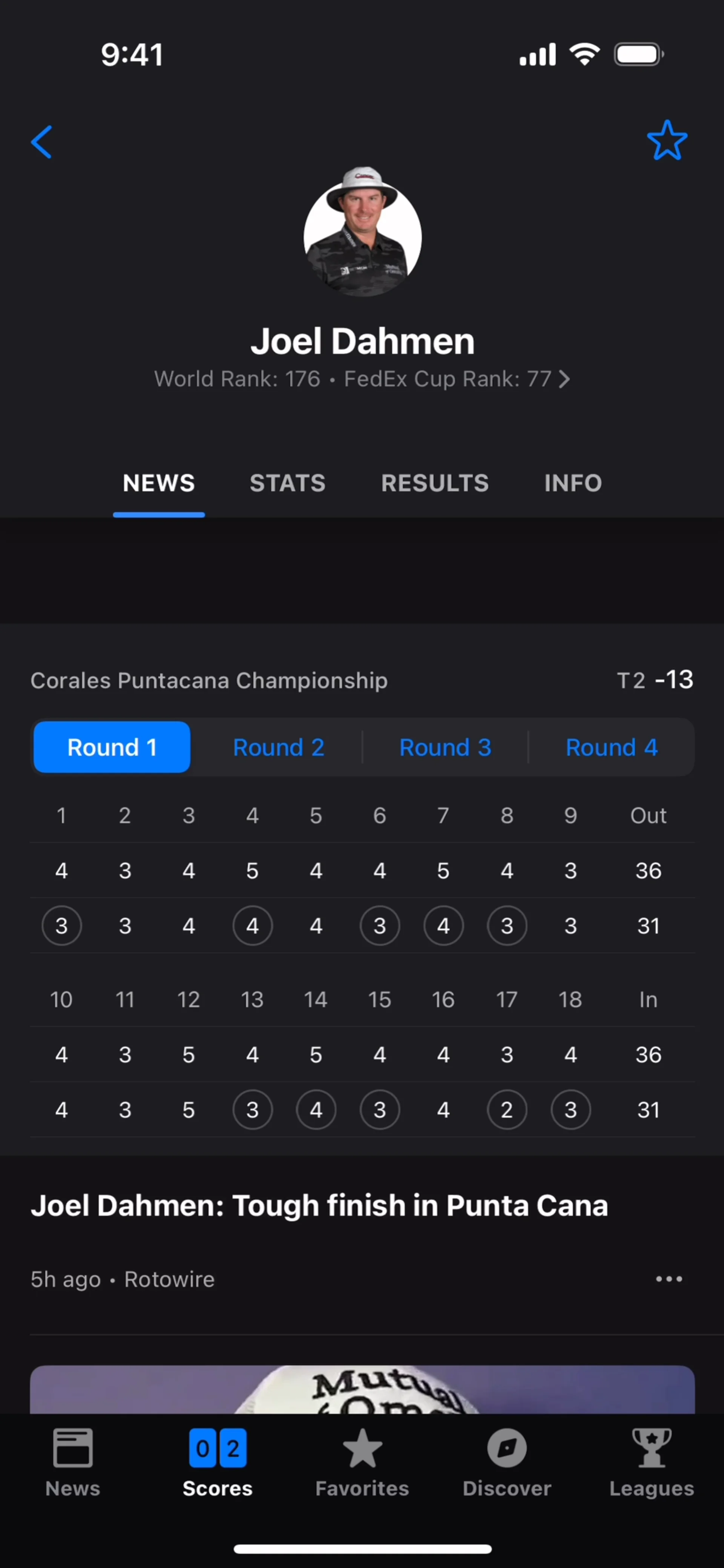The width and height of the screenshot is (724, 1568).
Task: Go to the News tab in the bottom bar
Action: click(72, 1462)
